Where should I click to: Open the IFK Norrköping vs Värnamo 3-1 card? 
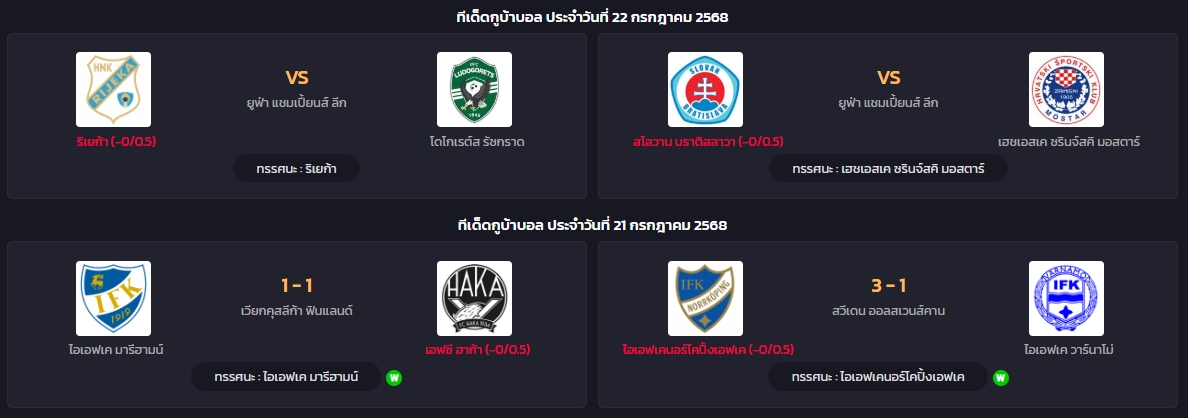click(x=888, y=324)
